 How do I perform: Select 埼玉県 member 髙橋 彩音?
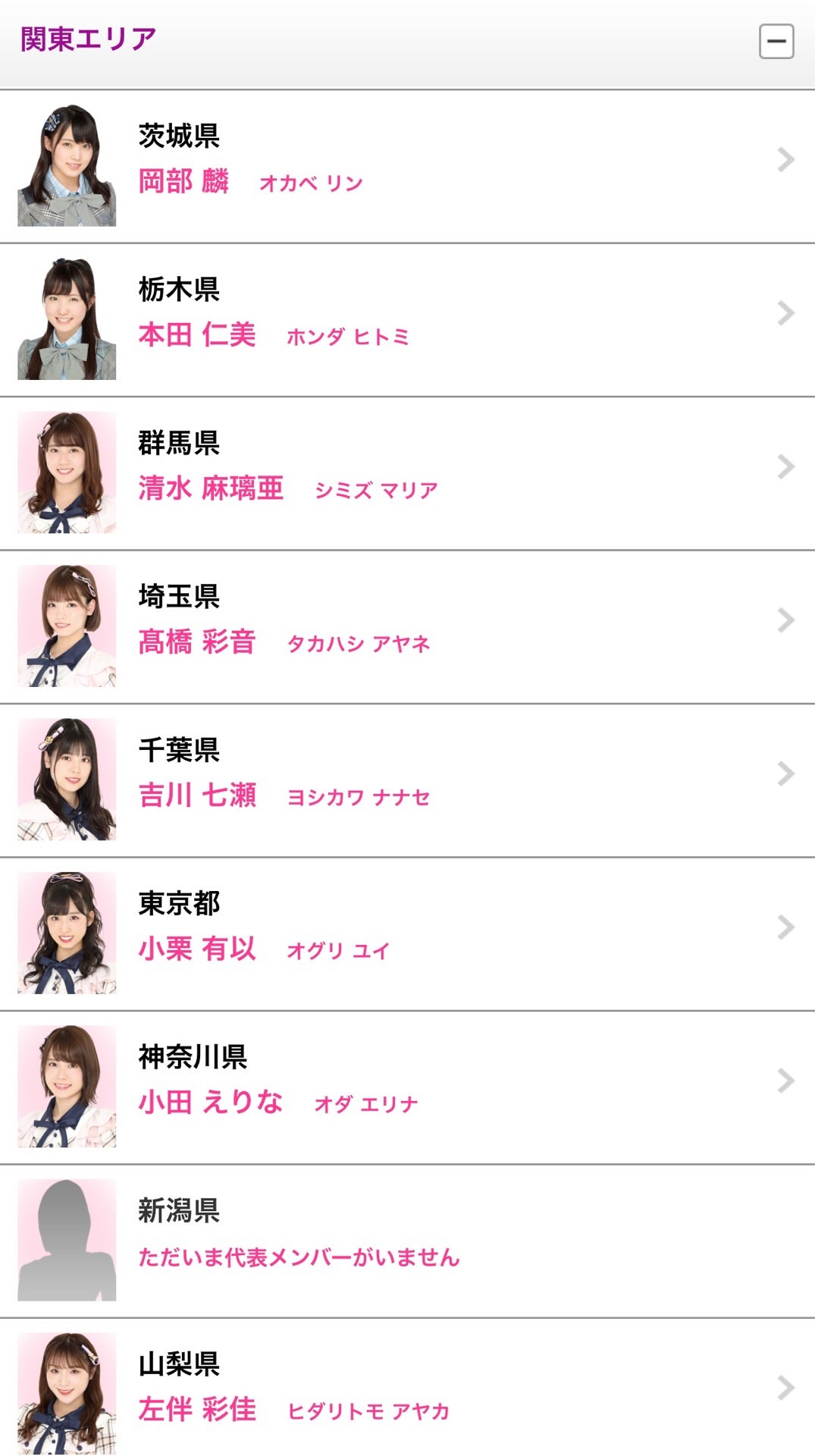pyautogui.click(x=407, y=626)
